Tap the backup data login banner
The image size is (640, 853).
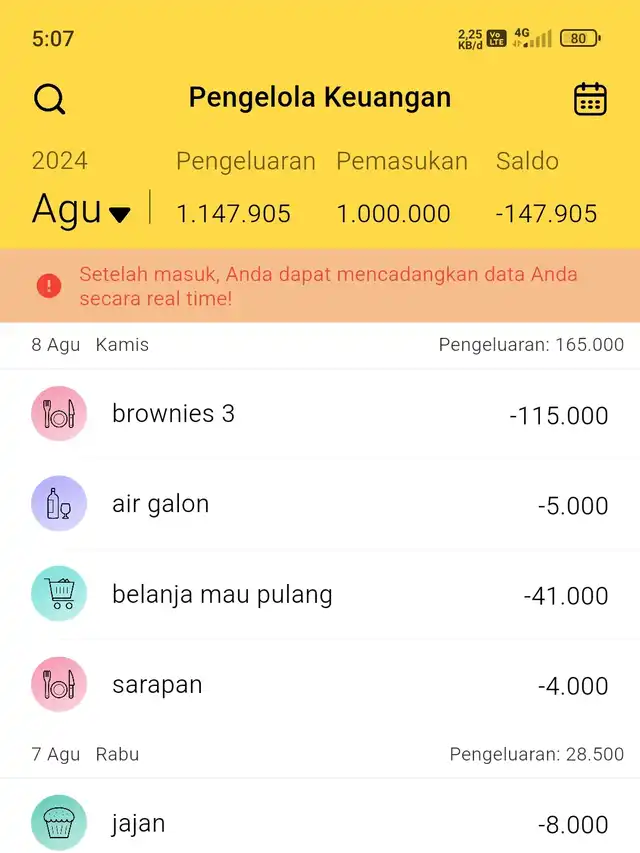pyautogui.click(x=320, y=286)
